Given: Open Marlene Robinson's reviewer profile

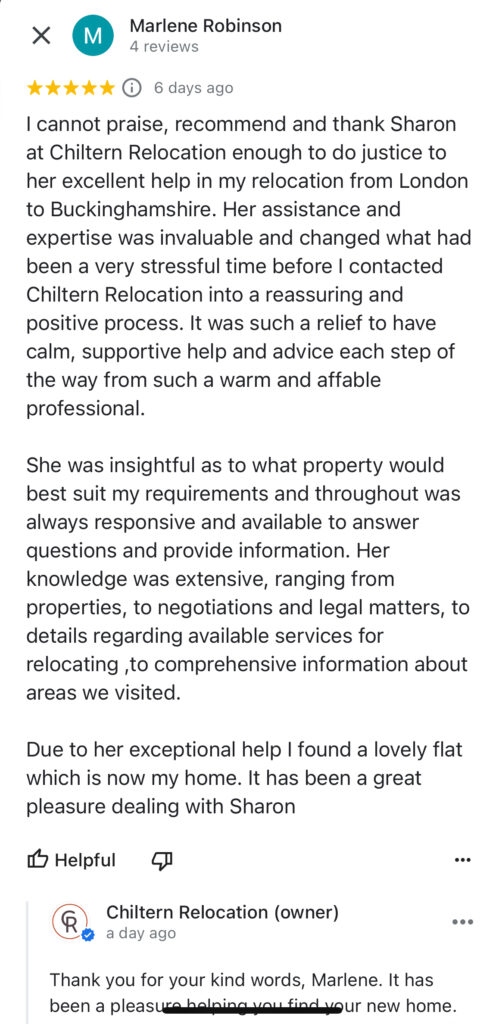Looking at the screenshot, I should coord(206,26).
